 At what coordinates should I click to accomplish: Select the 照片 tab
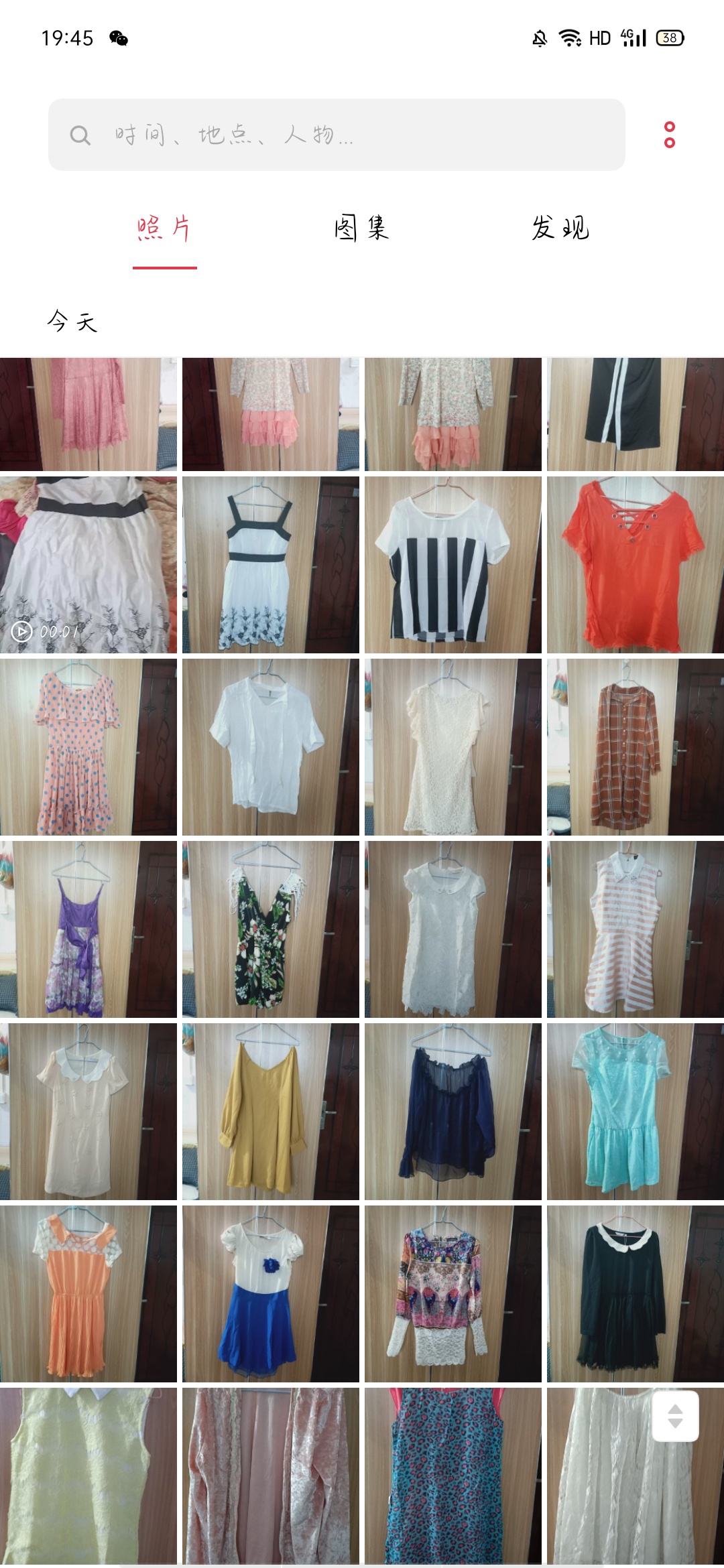pyautogui.click(x=164, y=228)
